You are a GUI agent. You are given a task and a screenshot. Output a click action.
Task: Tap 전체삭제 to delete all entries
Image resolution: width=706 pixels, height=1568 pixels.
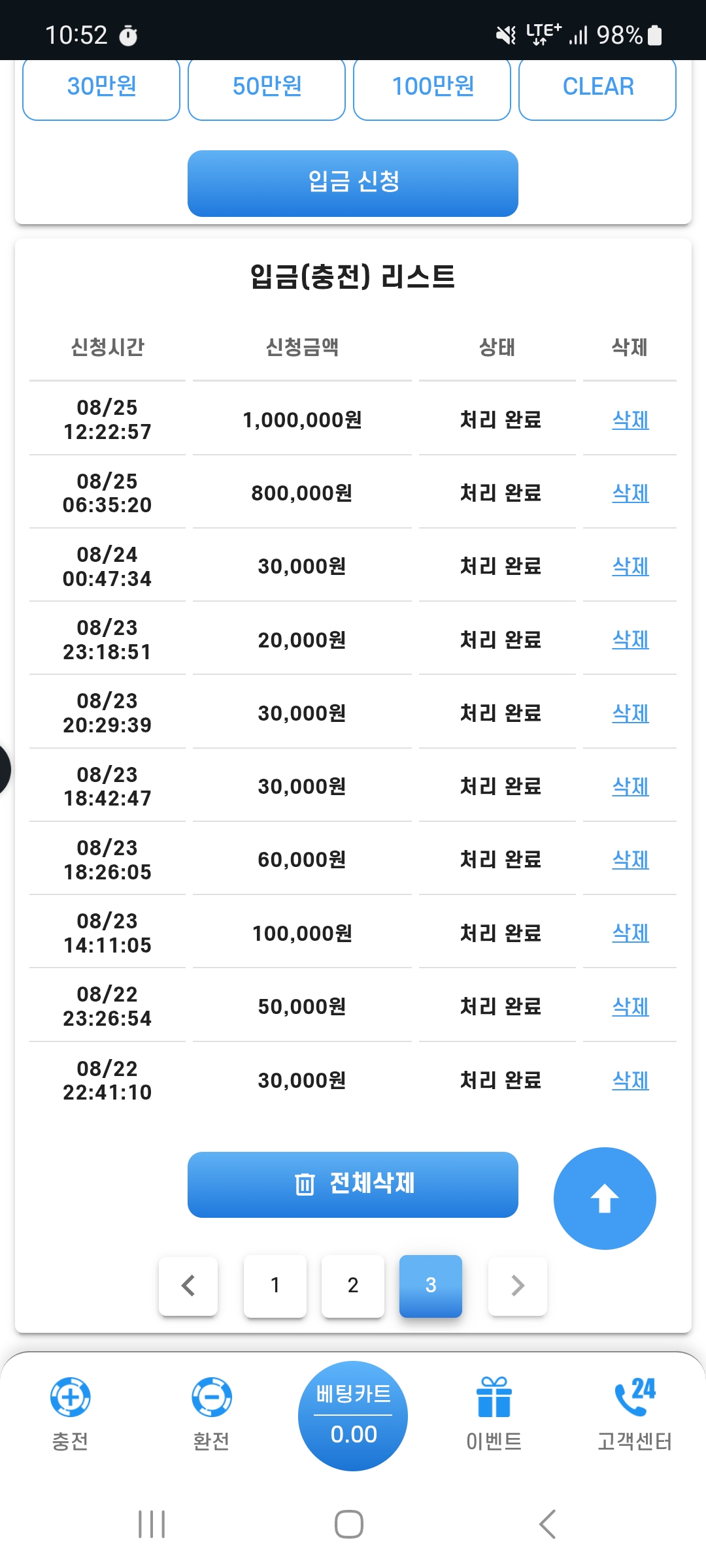[x=353, y=1184]
